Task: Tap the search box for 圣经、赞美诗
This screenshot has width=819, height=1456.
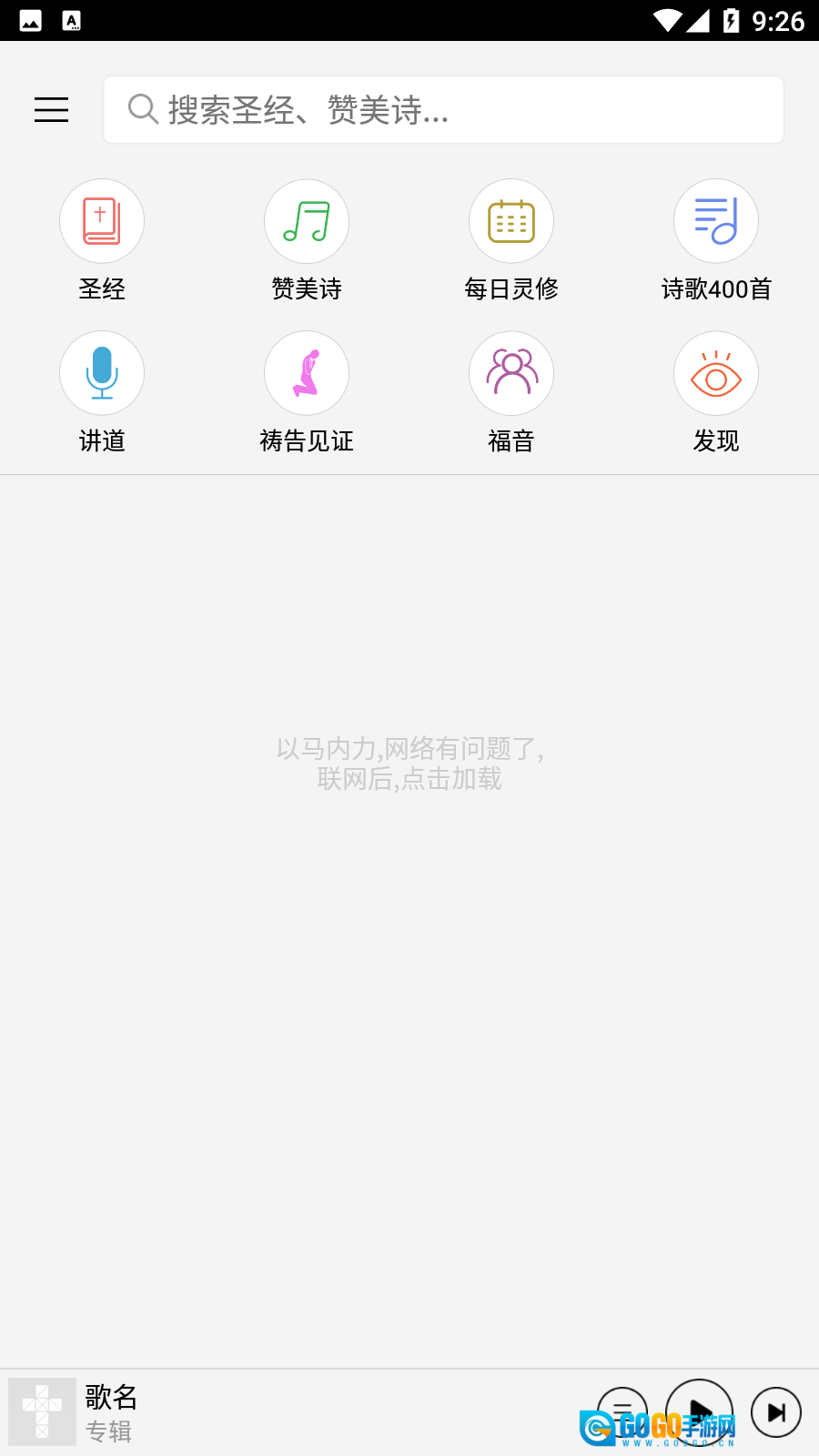Action: pos(443,110)
